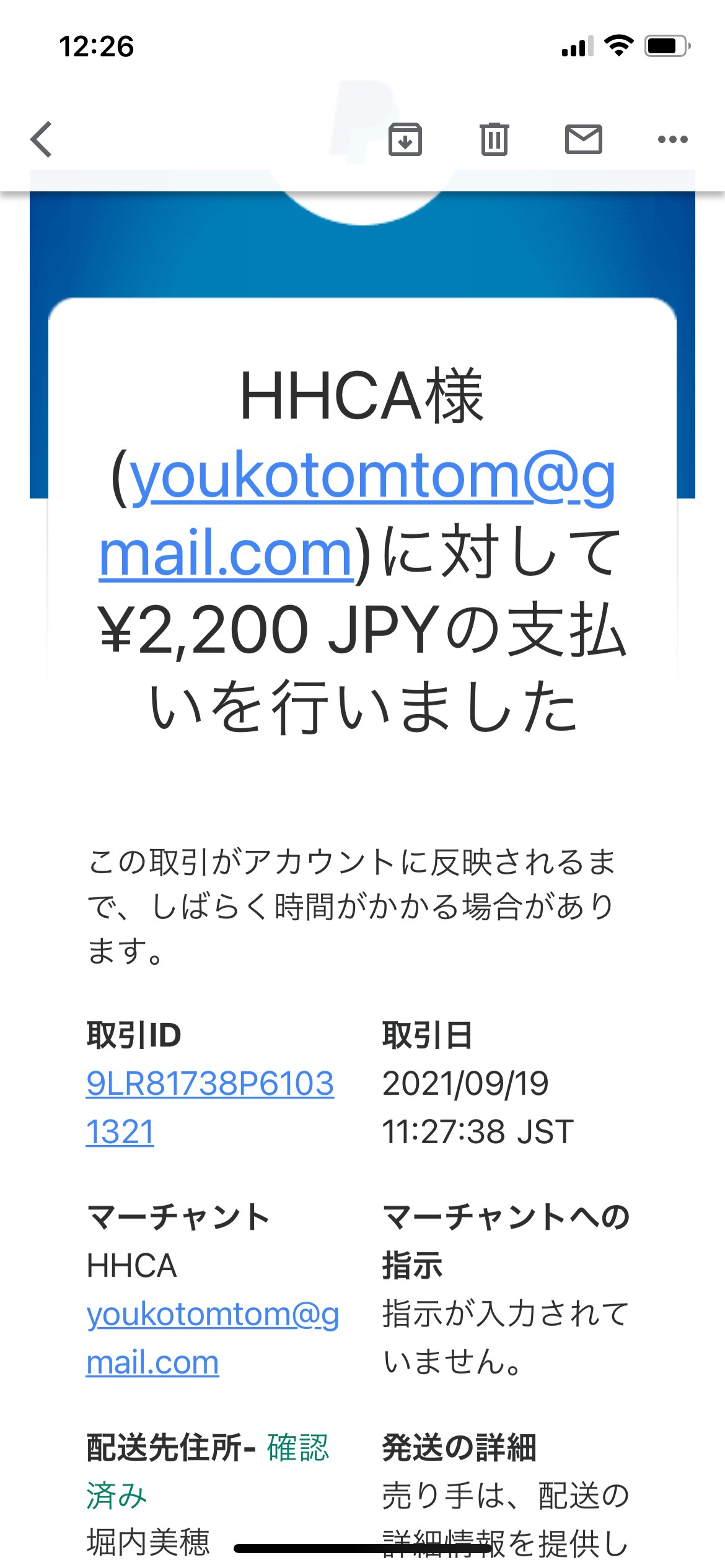Open the three-dot overflow menu
This screenshot has height=1568, width=725.
673,139
